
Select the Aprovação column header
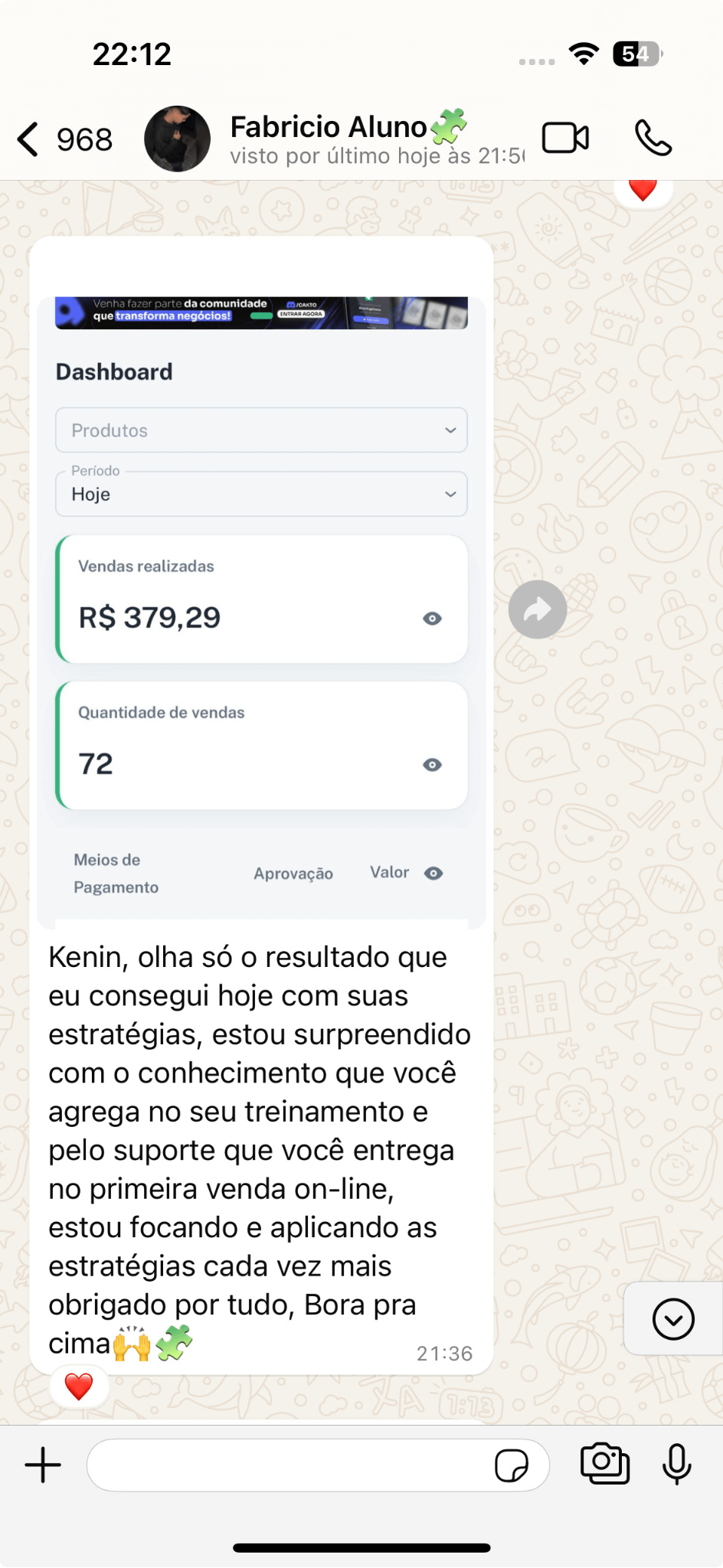pos(293,874)
